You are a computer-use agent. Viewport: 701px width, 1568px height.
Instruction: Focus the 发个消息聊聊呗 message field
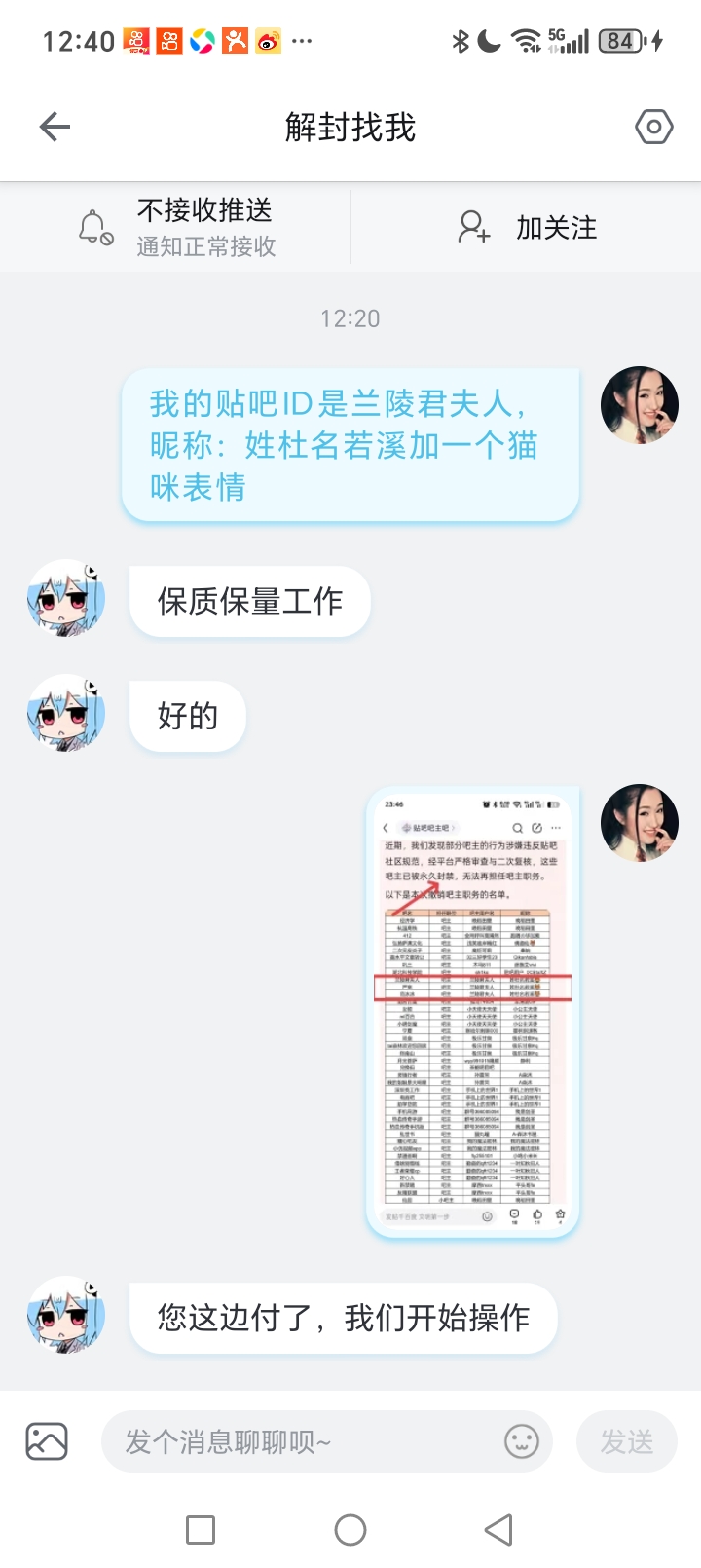pyautogui.click(x=302, y=1441)
